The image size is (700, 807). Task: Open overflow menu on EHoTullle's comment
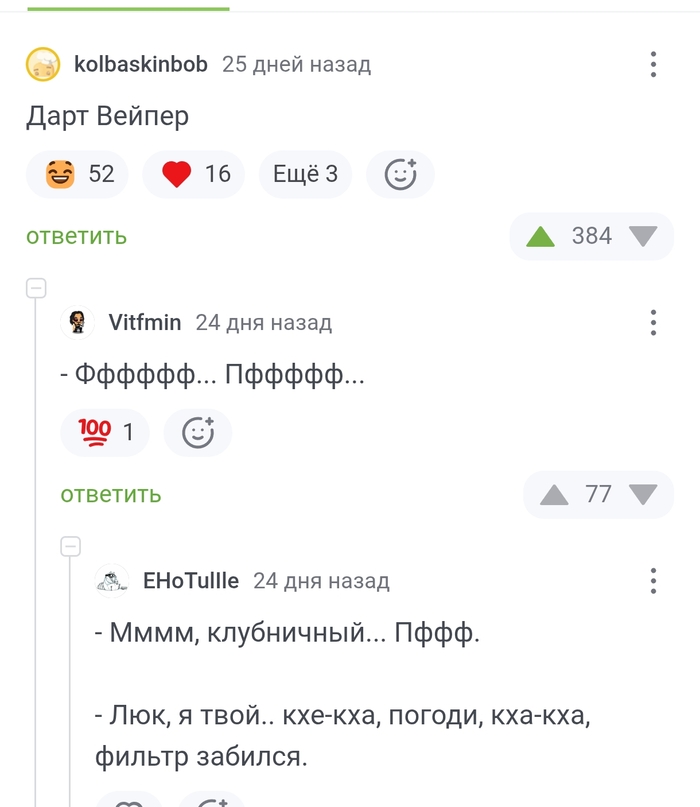pos(653,581)
